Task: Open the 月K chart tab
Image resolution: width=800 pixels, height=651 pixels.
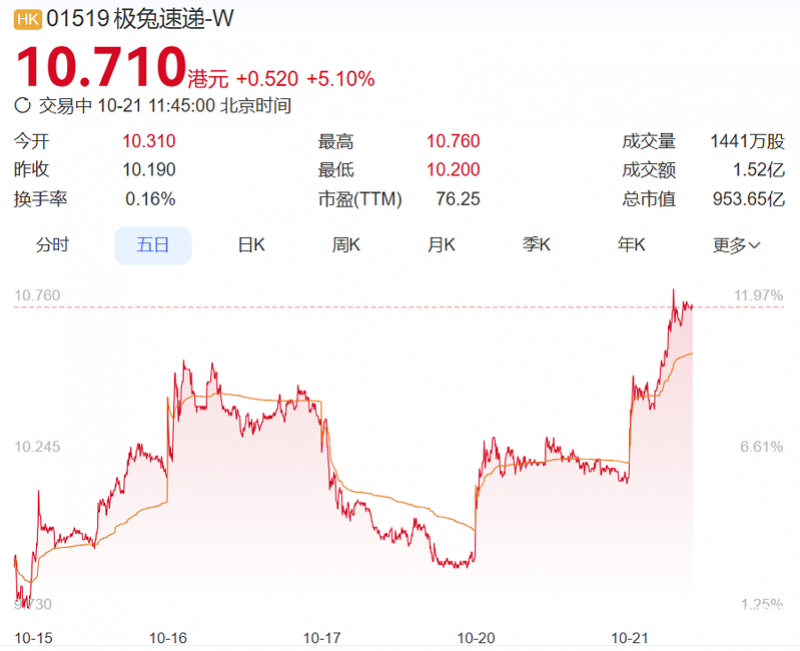Action: click(441, 245)
